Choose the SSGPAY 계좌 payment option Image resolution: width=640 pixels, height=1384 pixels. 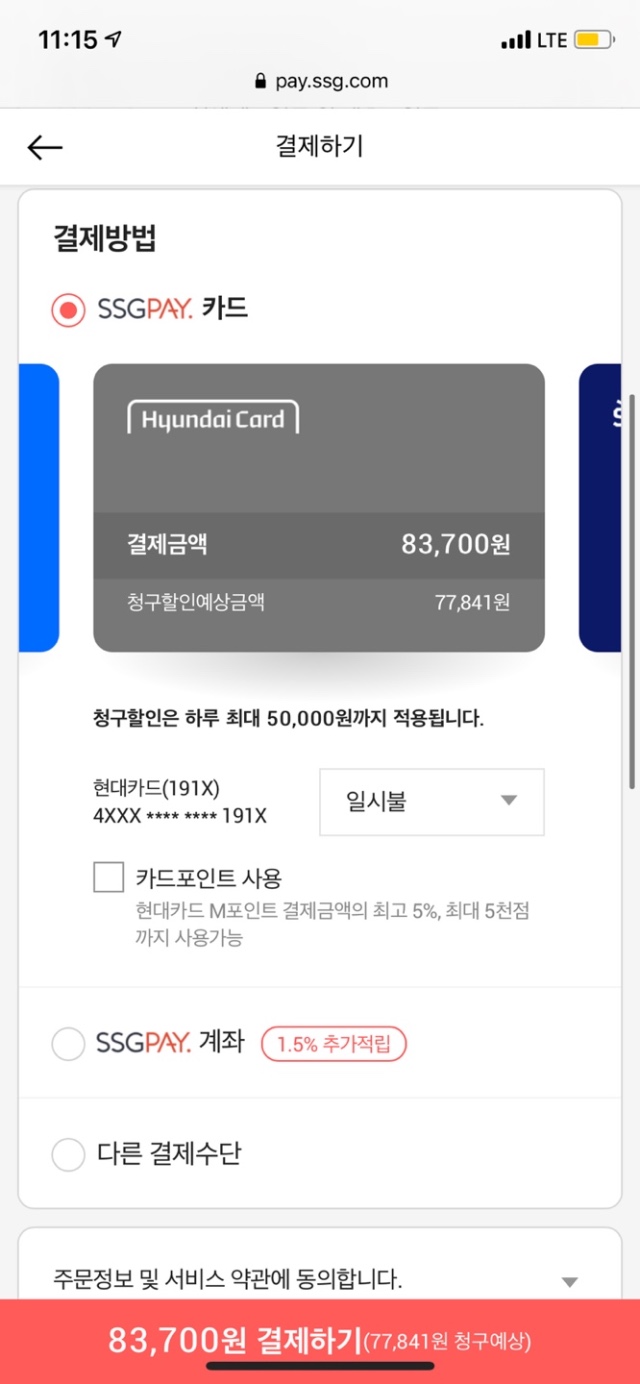[69, 1045]
